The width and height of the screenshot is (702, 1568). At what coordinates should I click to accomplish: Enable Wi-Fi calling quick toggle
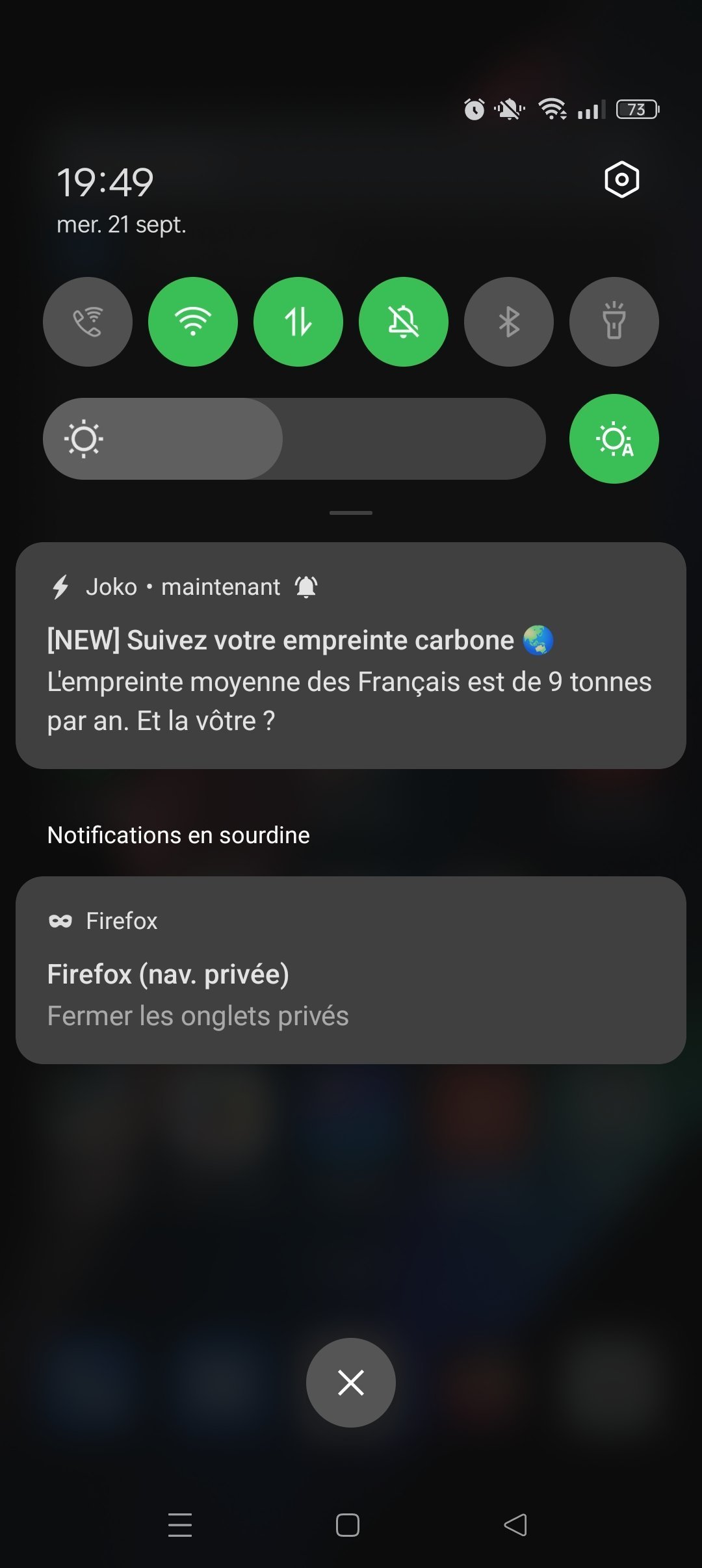pyautogui.click(x=88, y=322)
